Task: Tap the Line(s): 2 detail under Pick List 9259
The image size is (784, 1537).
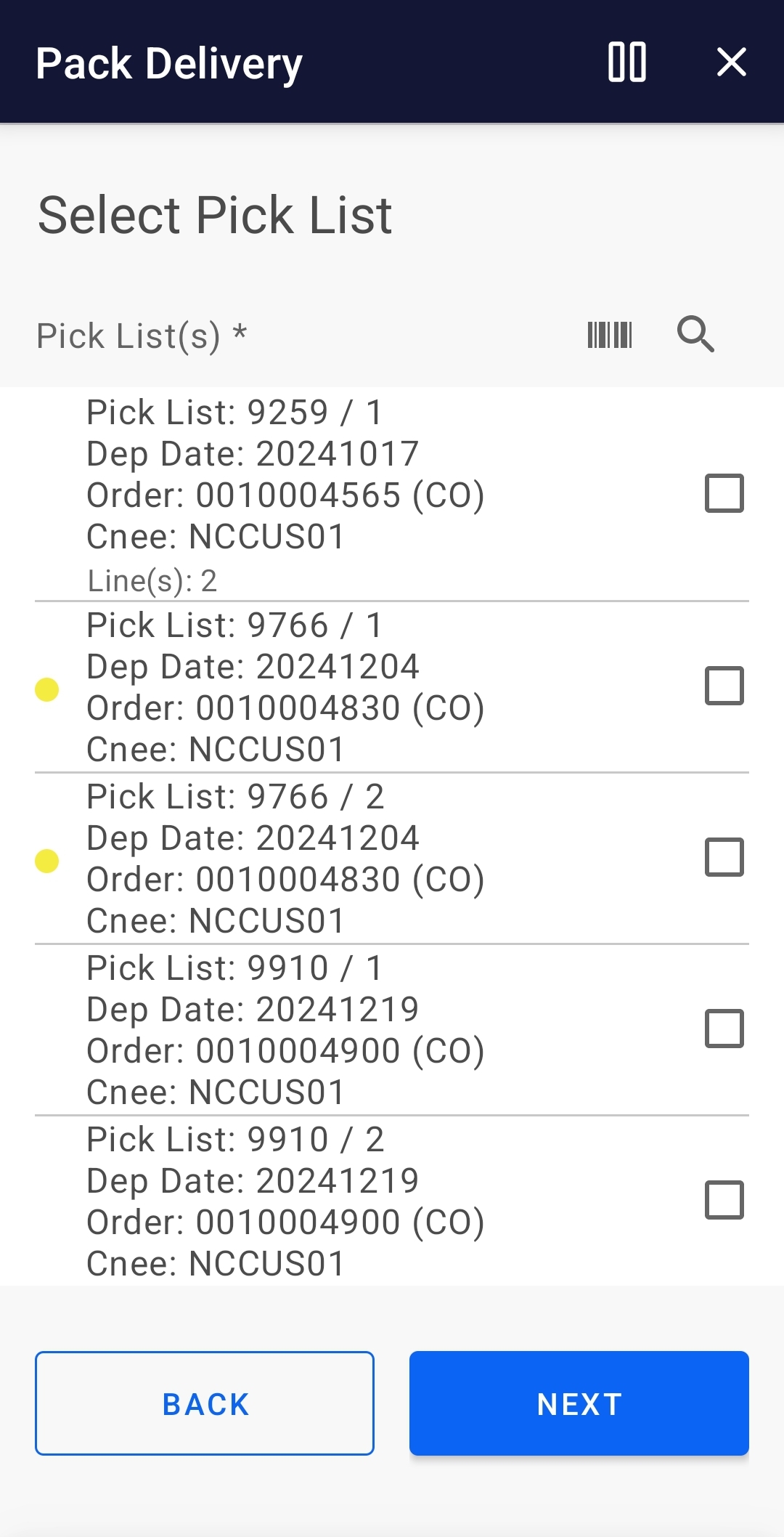Action: click(153, 580)
